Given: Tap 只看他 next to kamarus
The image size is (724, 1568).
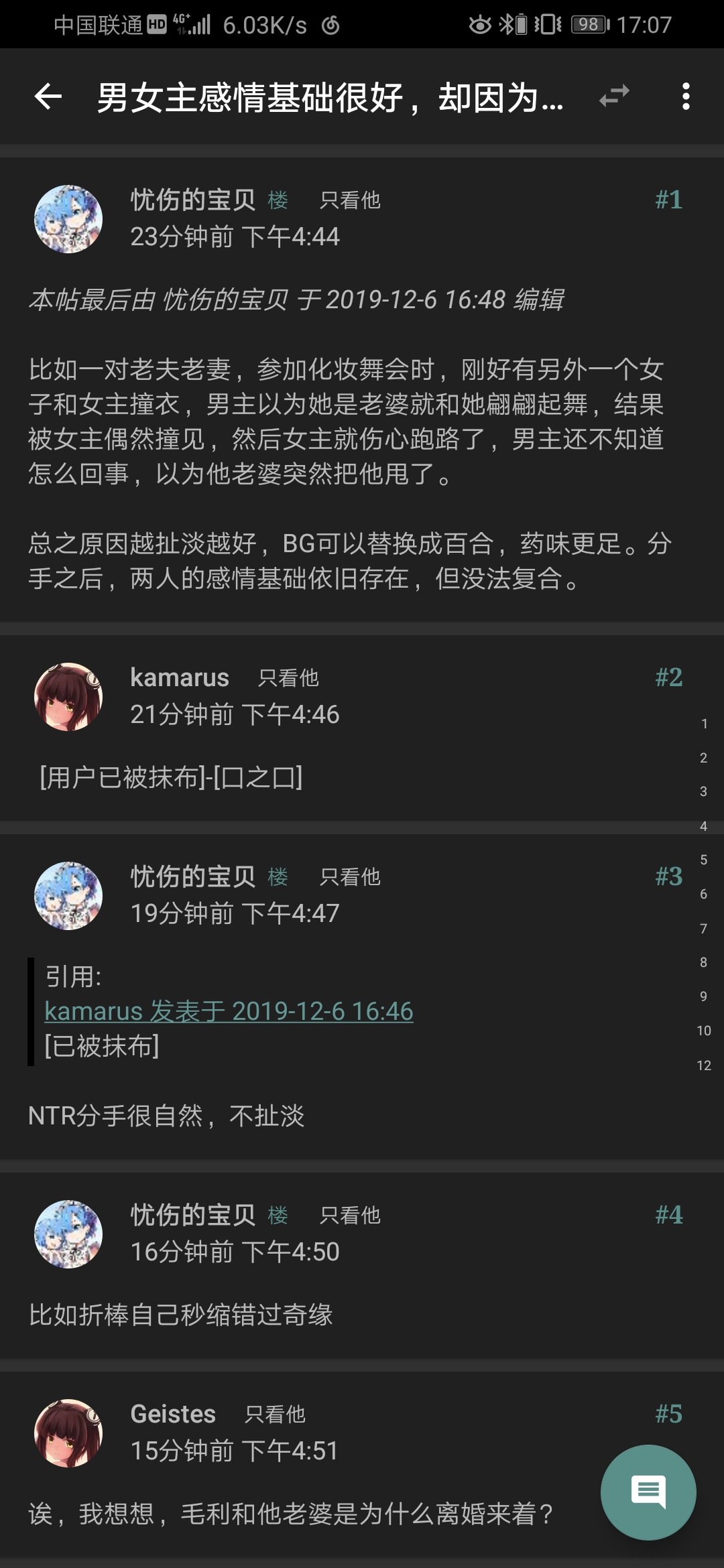Looking at the screenshot, I should pos(288,678).
